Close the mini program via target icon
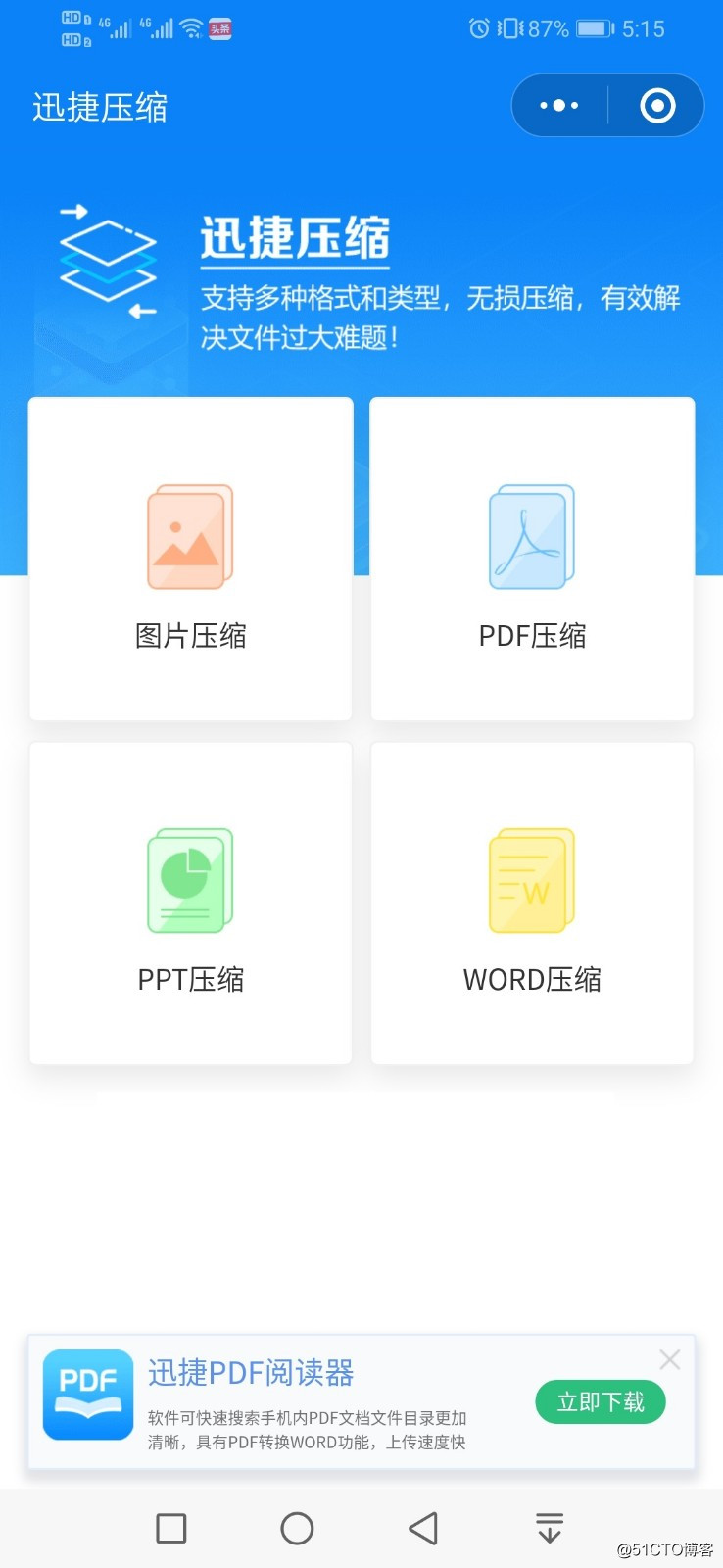The height and width of the screenshot is (1568, 723). pos(657,105)
